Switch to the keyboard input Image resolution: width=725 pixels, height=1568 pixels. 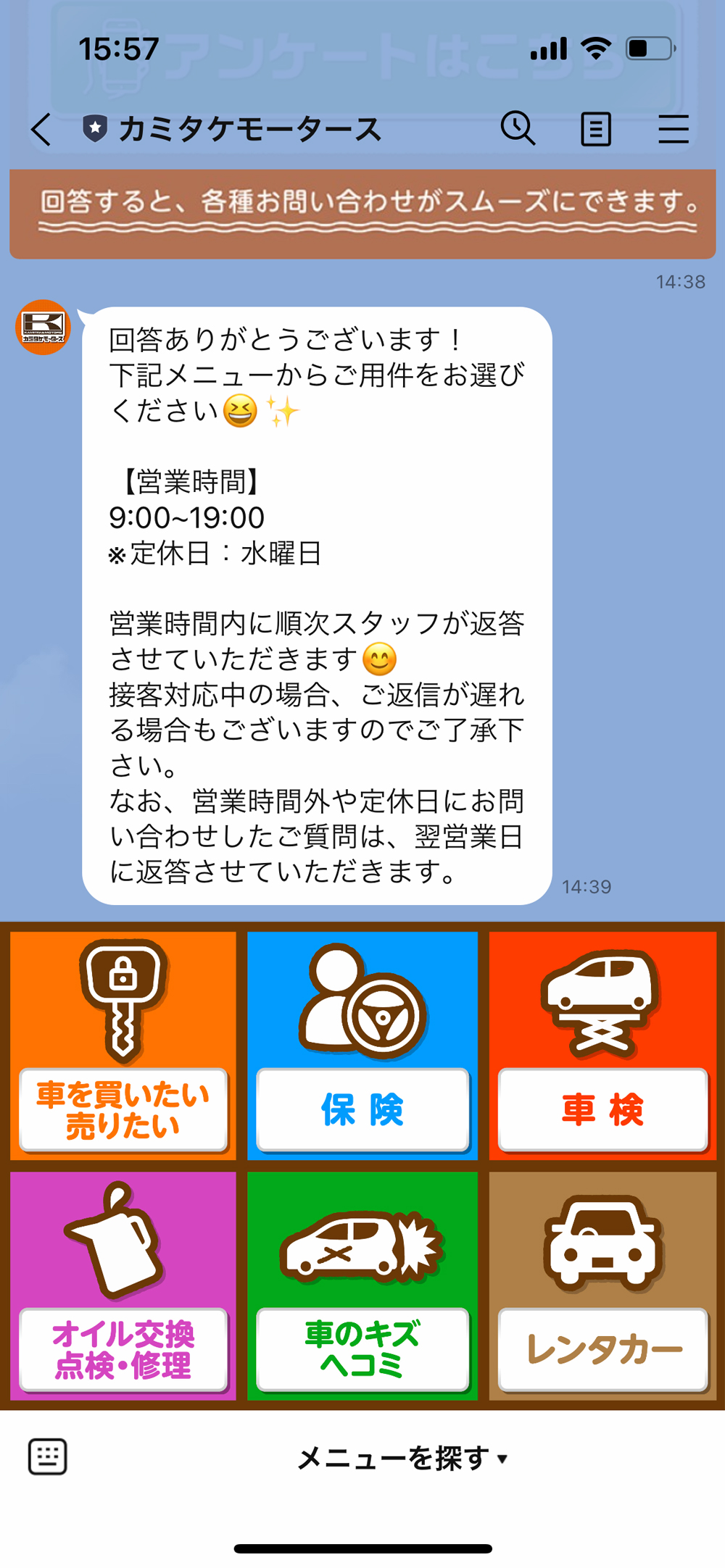pos(48,1456)
